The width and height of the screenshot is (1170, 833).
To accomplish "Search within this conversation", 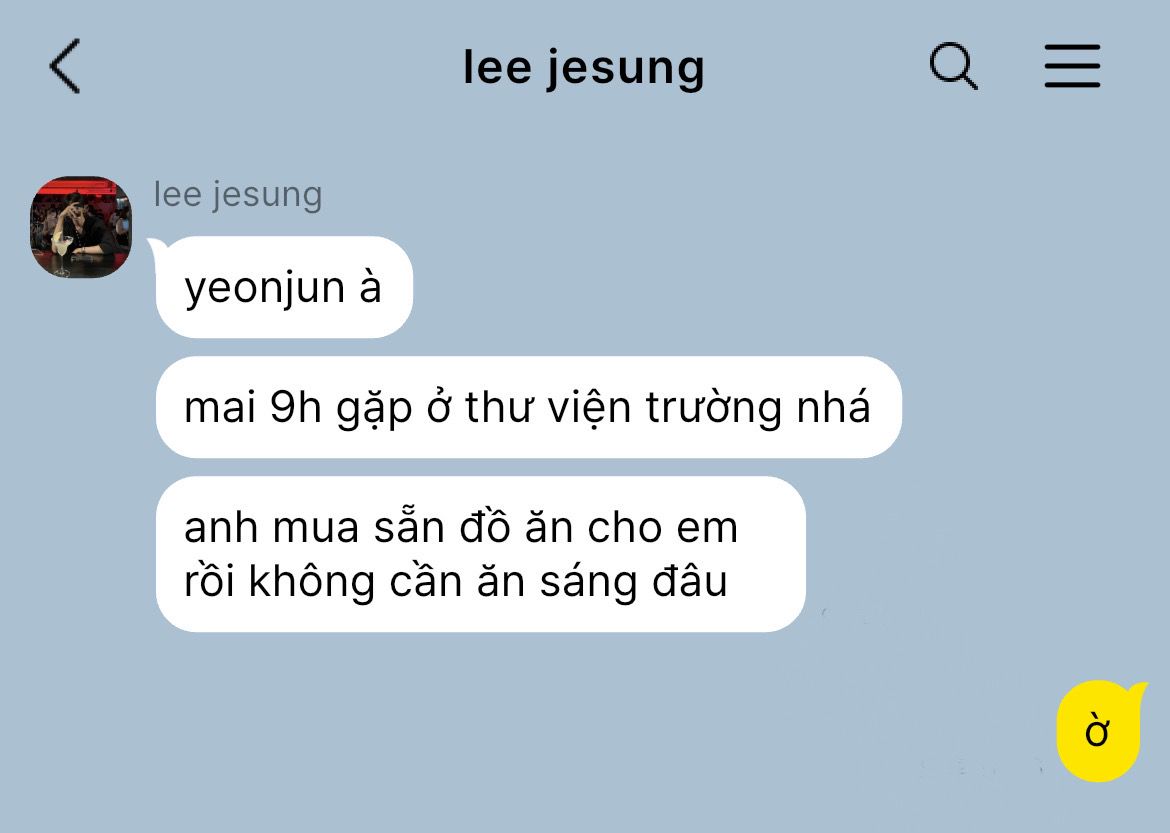I will tap(952, 67).
